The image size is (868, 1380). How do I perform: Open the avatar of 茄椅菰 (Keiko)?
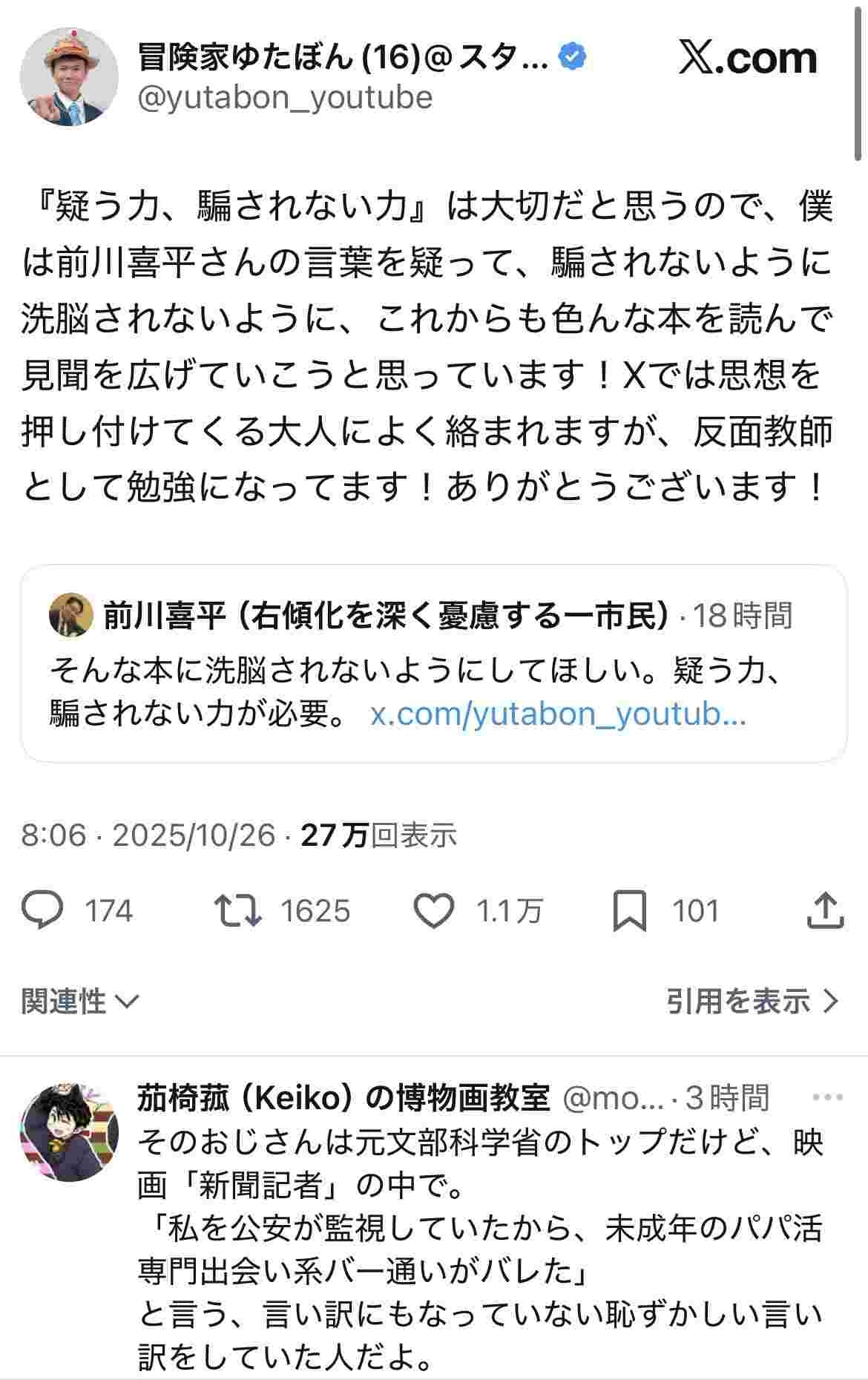point(68,1133)
